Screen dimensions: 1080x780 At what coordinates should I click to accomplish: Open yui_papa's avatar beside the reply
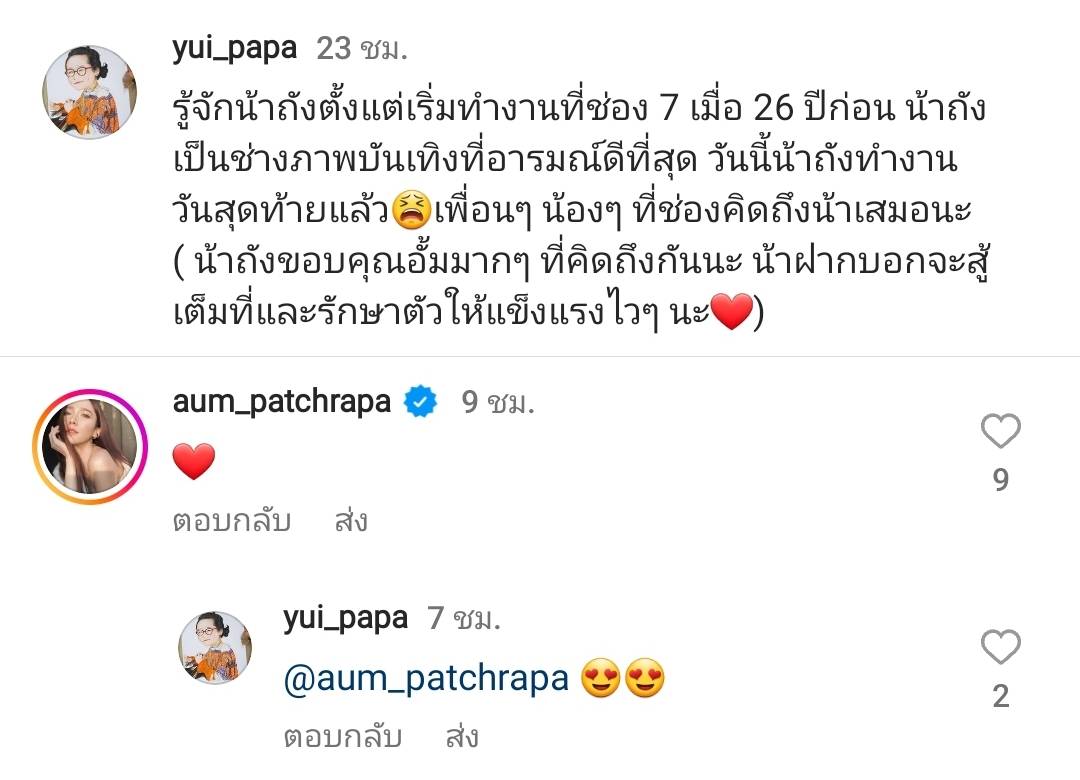point(214,648)
